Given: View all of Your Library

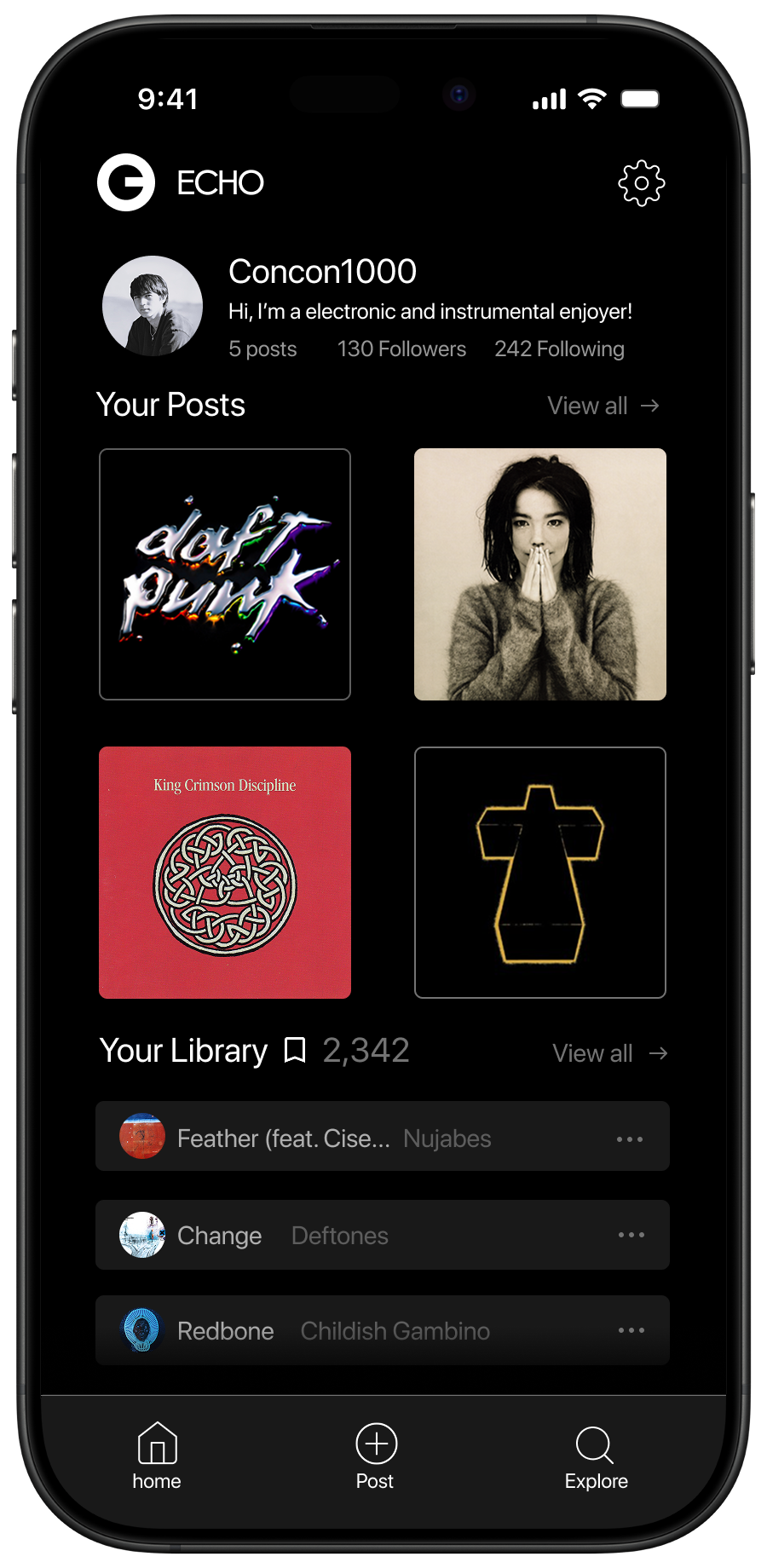Looking at the screenshot, I should (608, 1053).
